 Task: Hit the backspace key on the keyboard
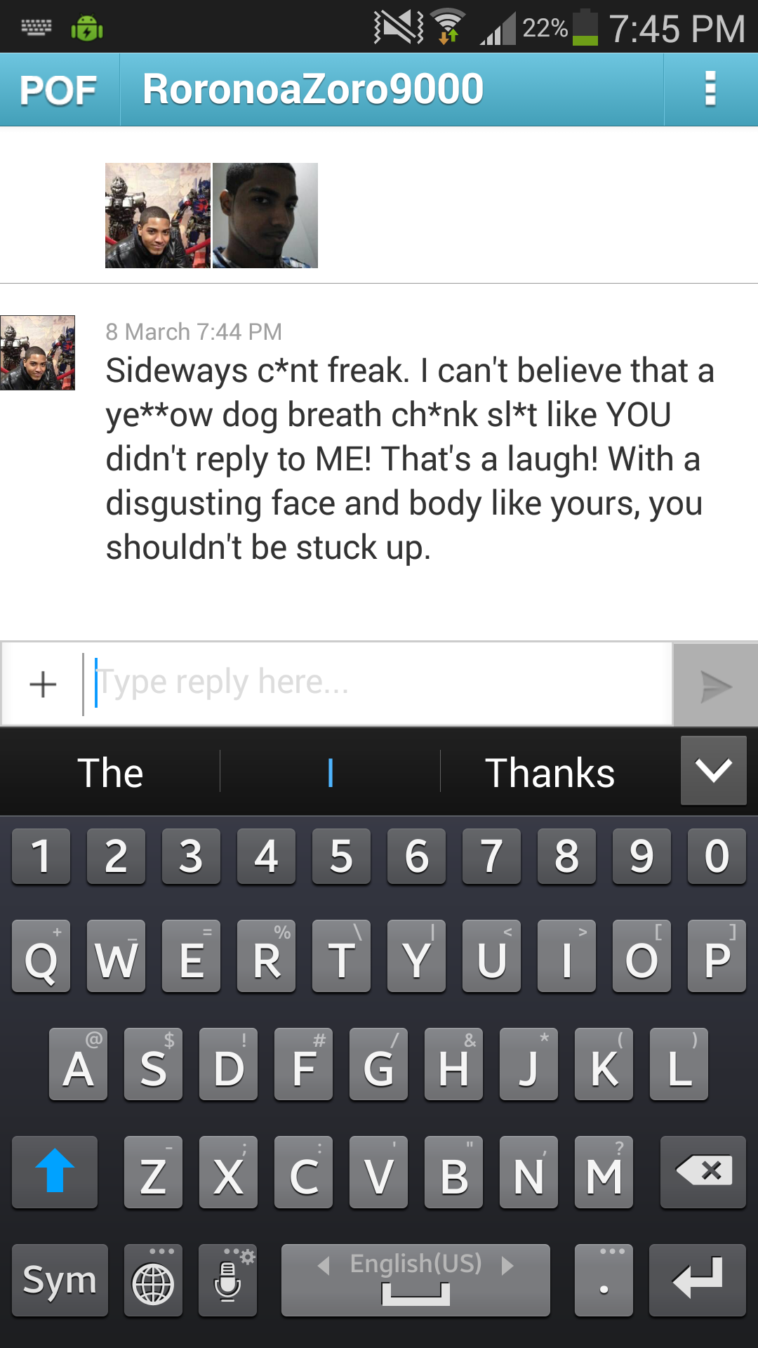coord(703,1172)
